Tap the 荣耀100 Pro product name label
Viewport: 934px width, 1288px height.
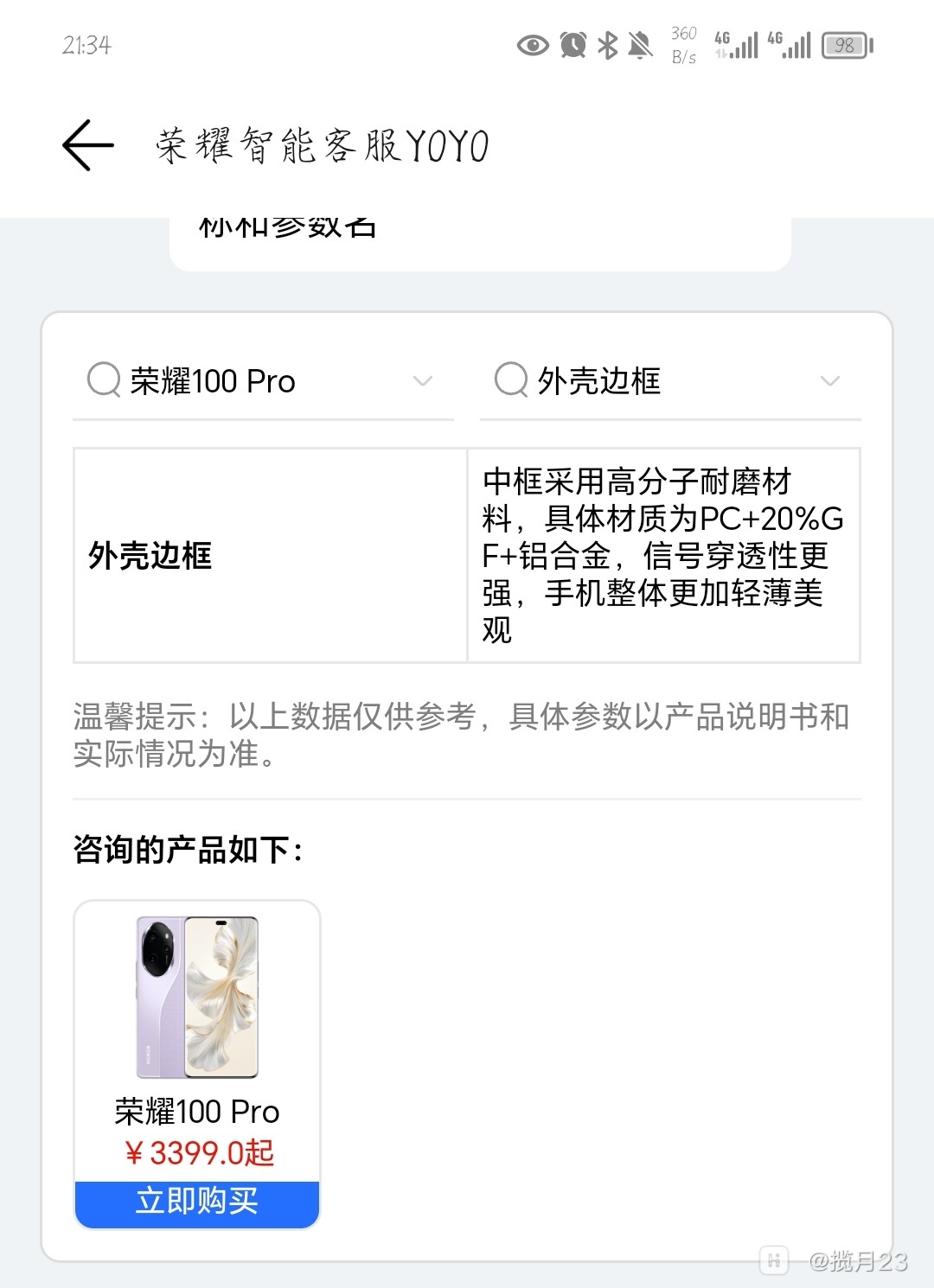pyautogui.click(x=198, y=1112)
